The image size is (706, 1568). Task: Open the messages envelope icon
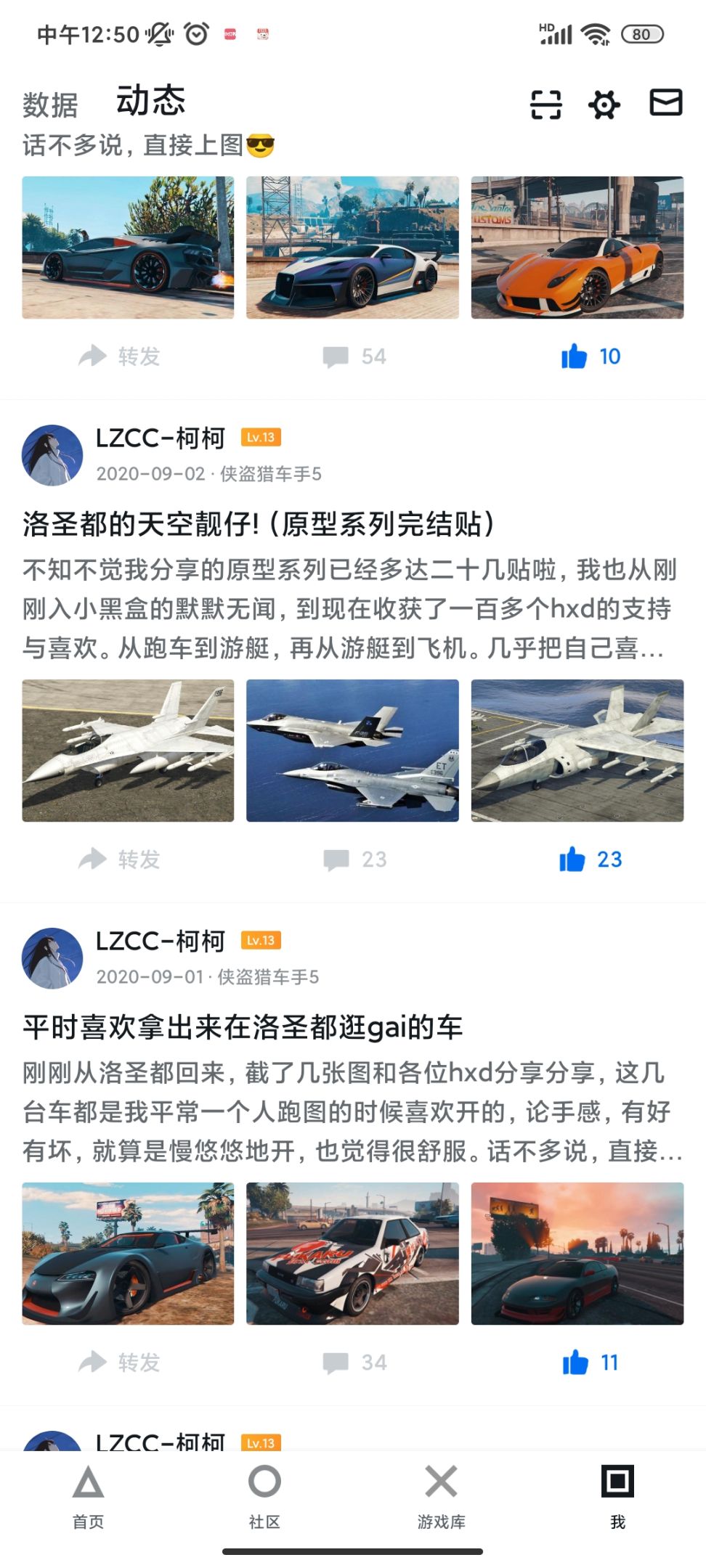[x=665, y=102]
